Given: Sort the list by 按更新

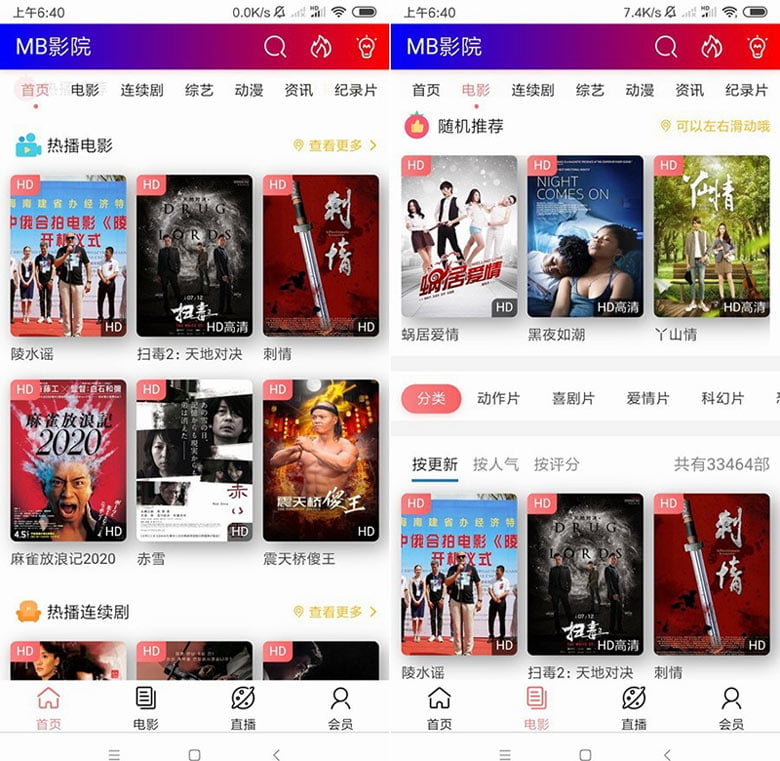Looking at the screenshot, I should point(435,464).
